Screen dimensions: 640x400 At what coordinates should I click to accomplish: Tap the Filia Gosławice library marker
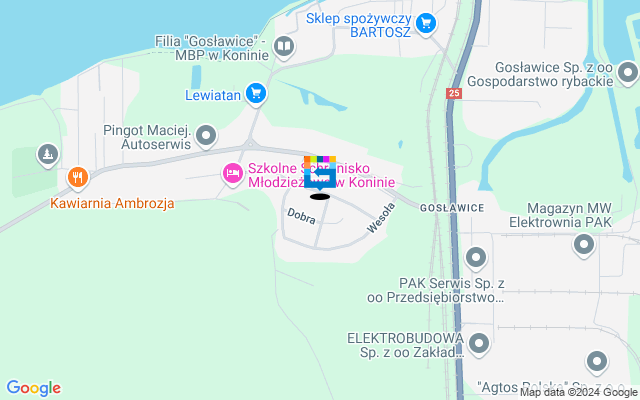coord(284,45)
